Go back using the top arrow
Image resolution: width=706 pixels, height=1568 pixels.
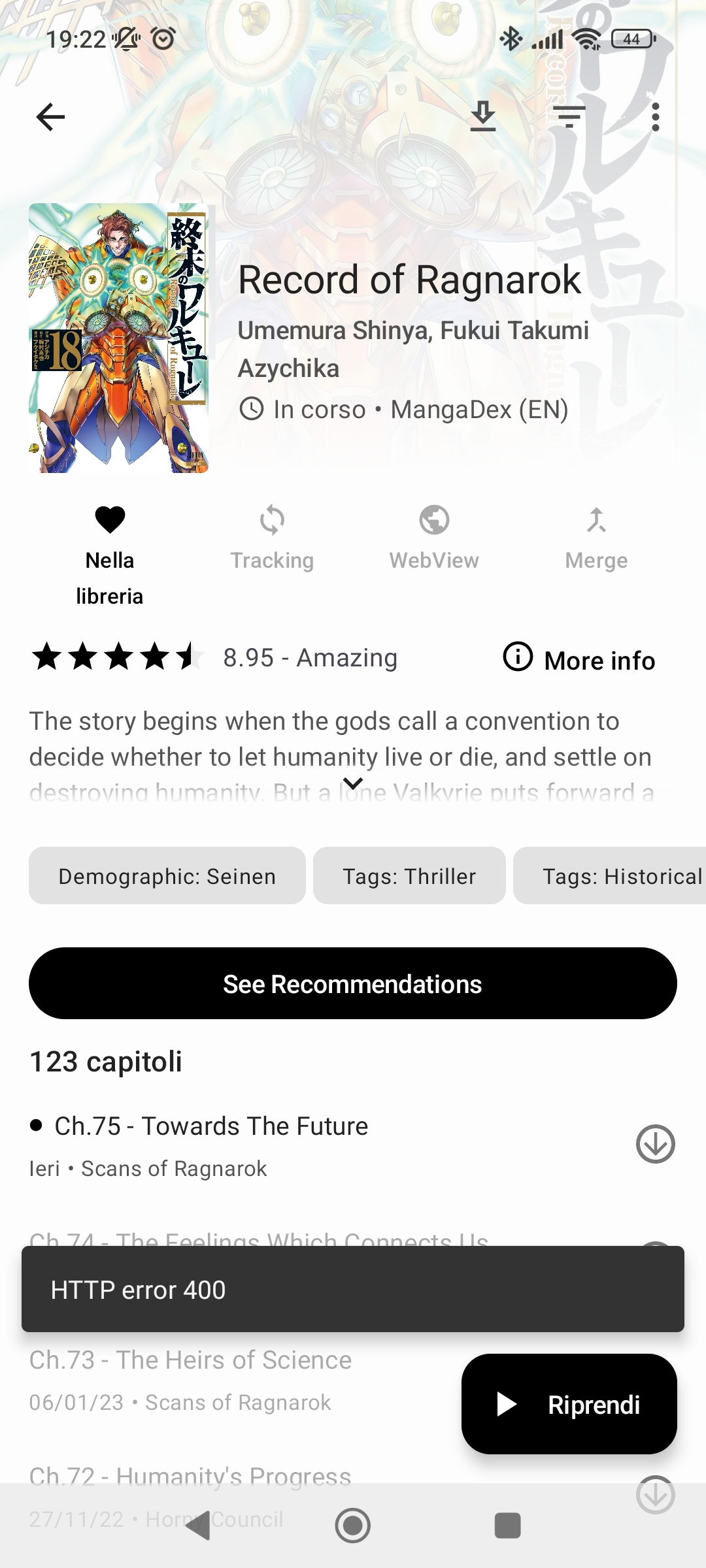(x=50, y=118)
